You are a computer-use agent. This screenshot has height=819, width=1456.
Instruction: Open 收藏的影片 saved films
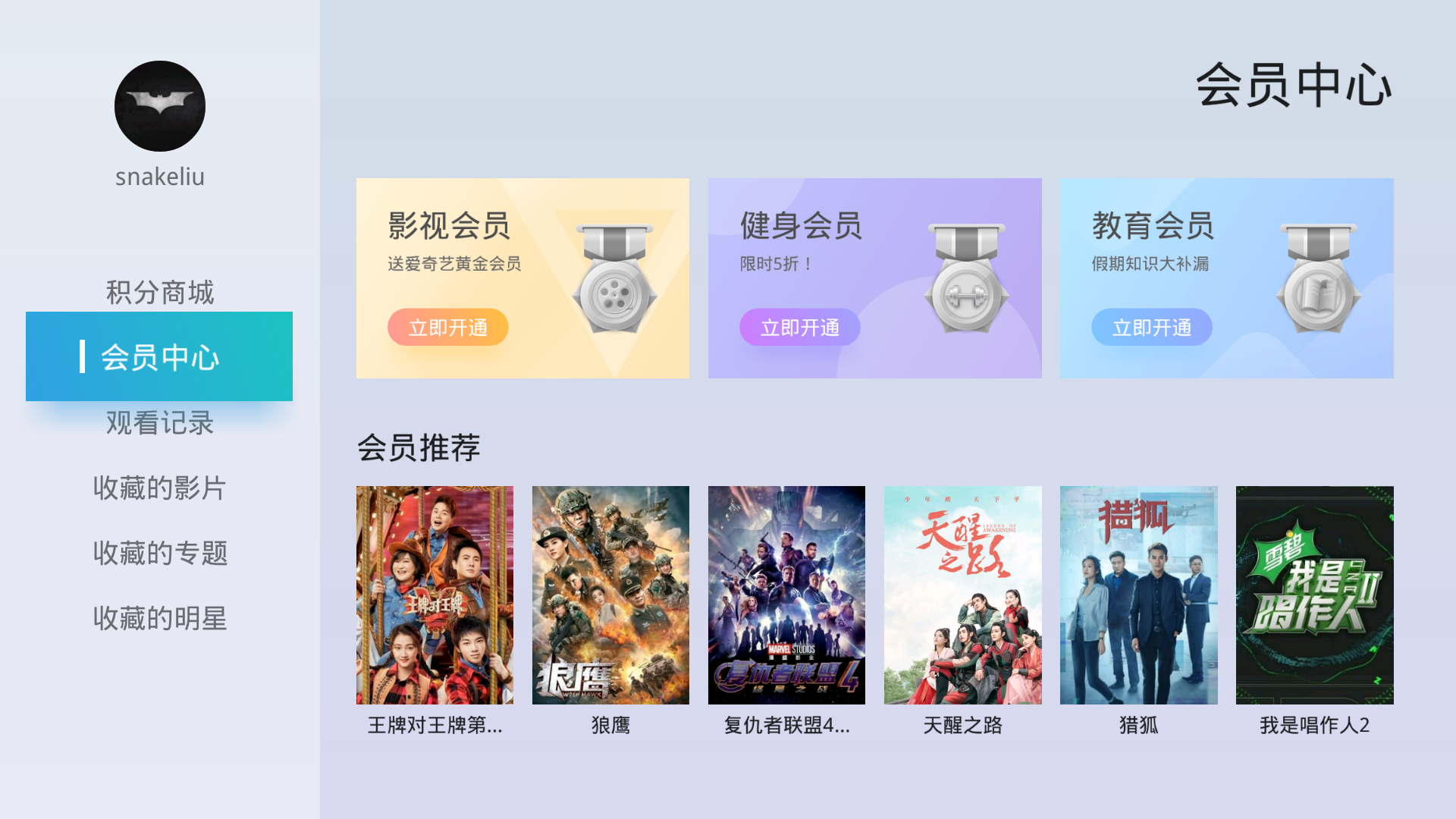[159, 488]
